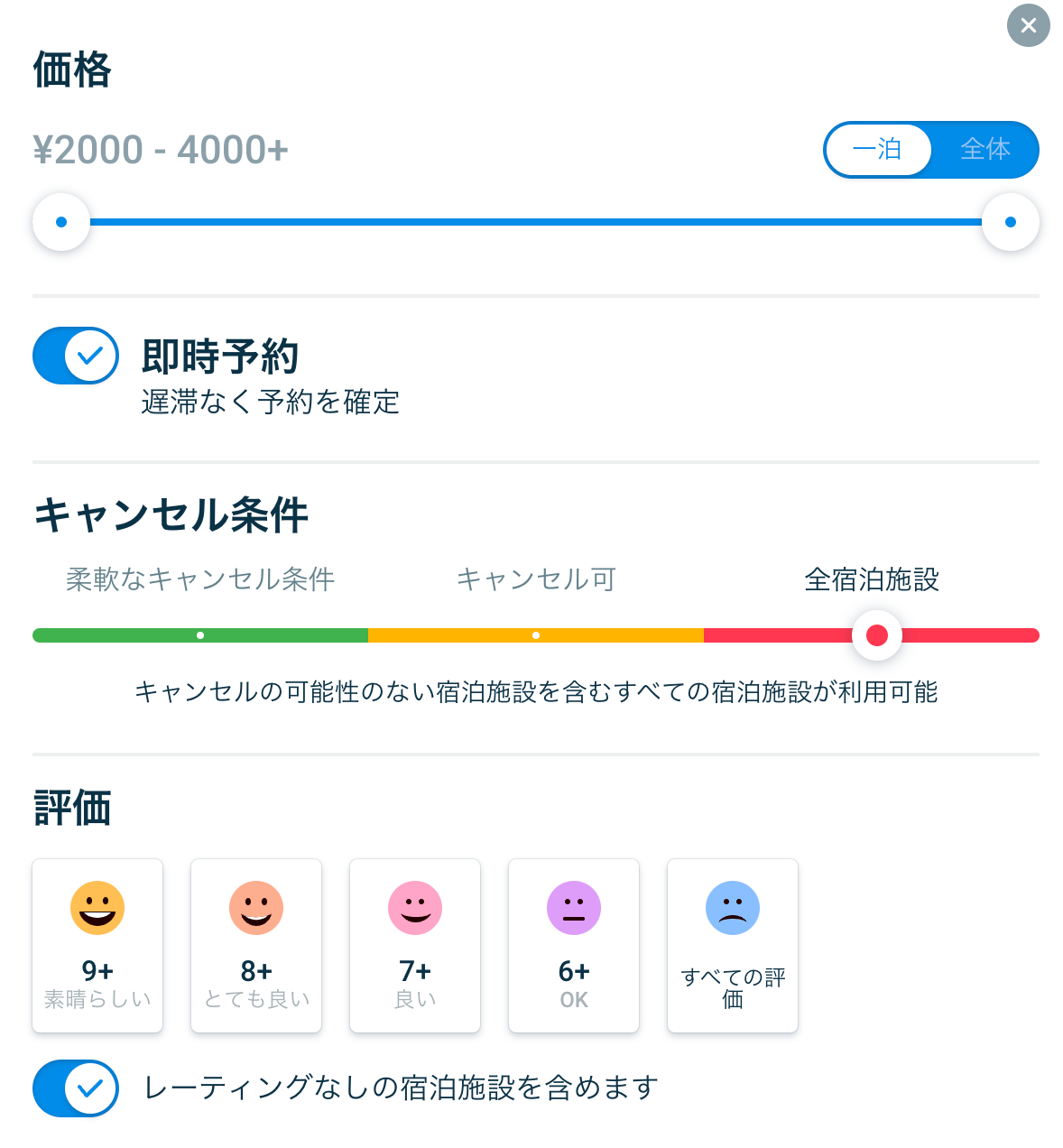Screen dimensions: 1063x1148
Task: Filter by rating 9+ 素晴らしい
Action: pos(97,945)
